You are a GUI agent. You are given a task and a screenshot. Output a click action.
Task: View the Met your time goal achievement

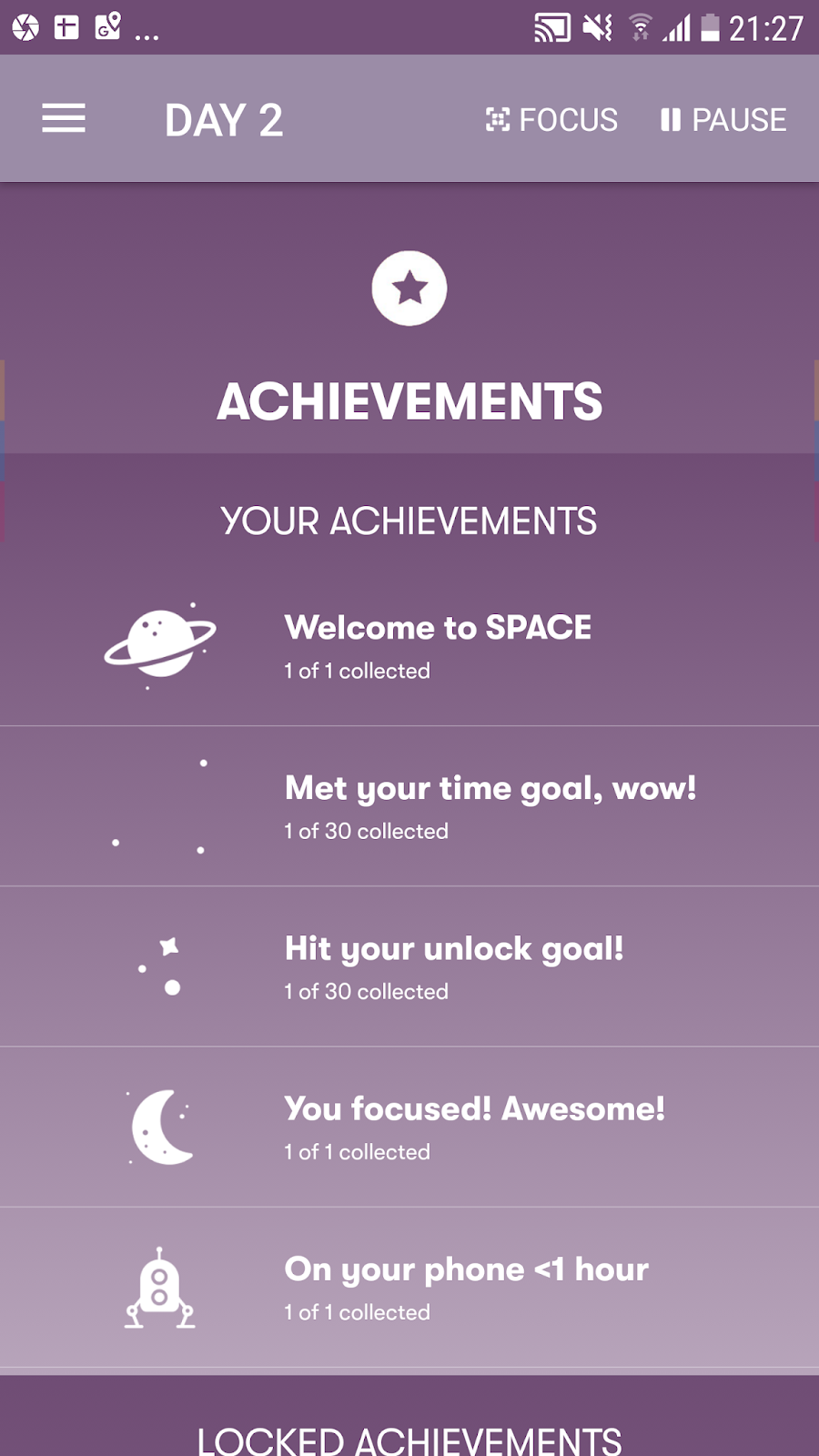pyautogui.click(x=409, y=806)
